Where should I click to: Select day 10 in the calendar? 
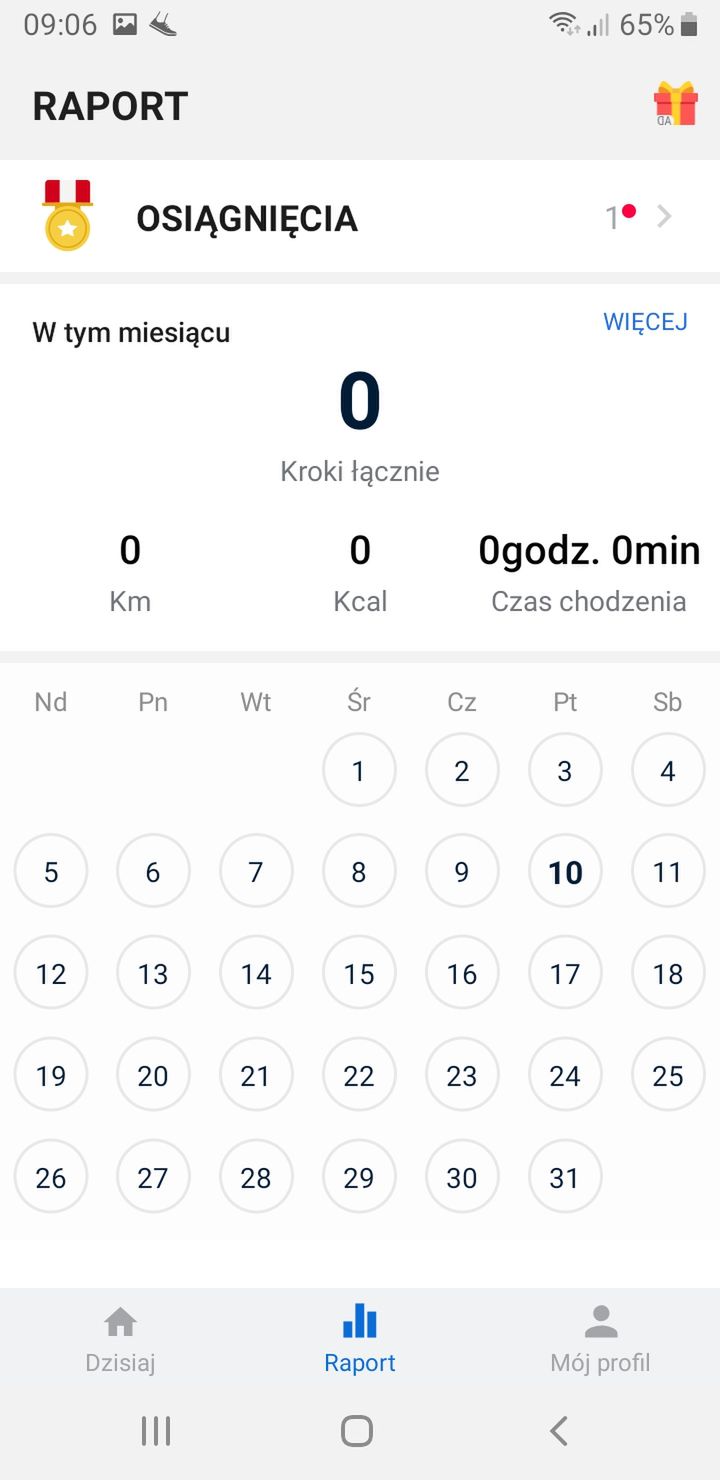pyautogui.click(x=565, y=872)
